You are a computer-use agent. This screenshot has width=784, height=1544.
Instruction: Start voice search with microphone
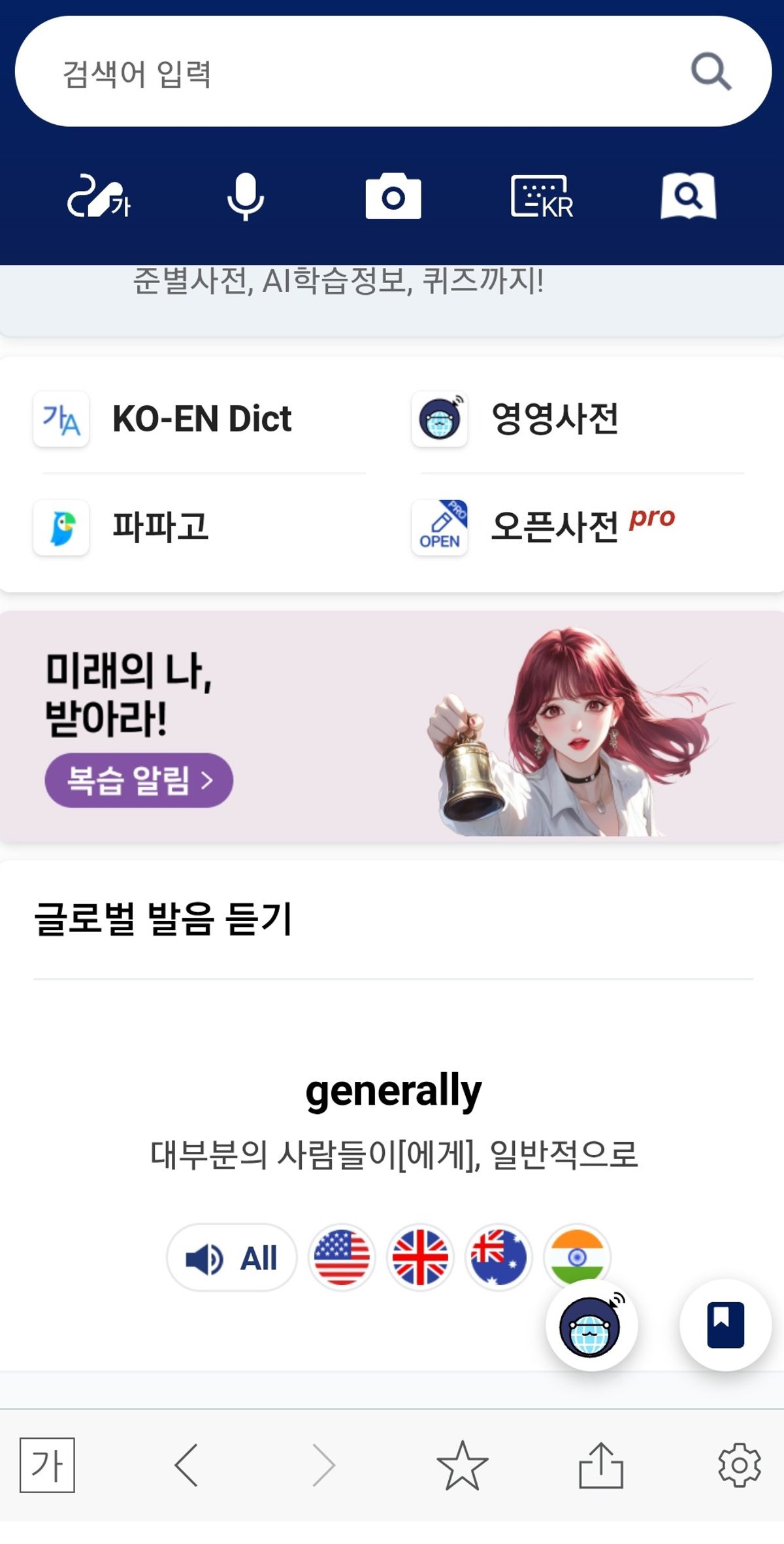[x=246, y=196]
